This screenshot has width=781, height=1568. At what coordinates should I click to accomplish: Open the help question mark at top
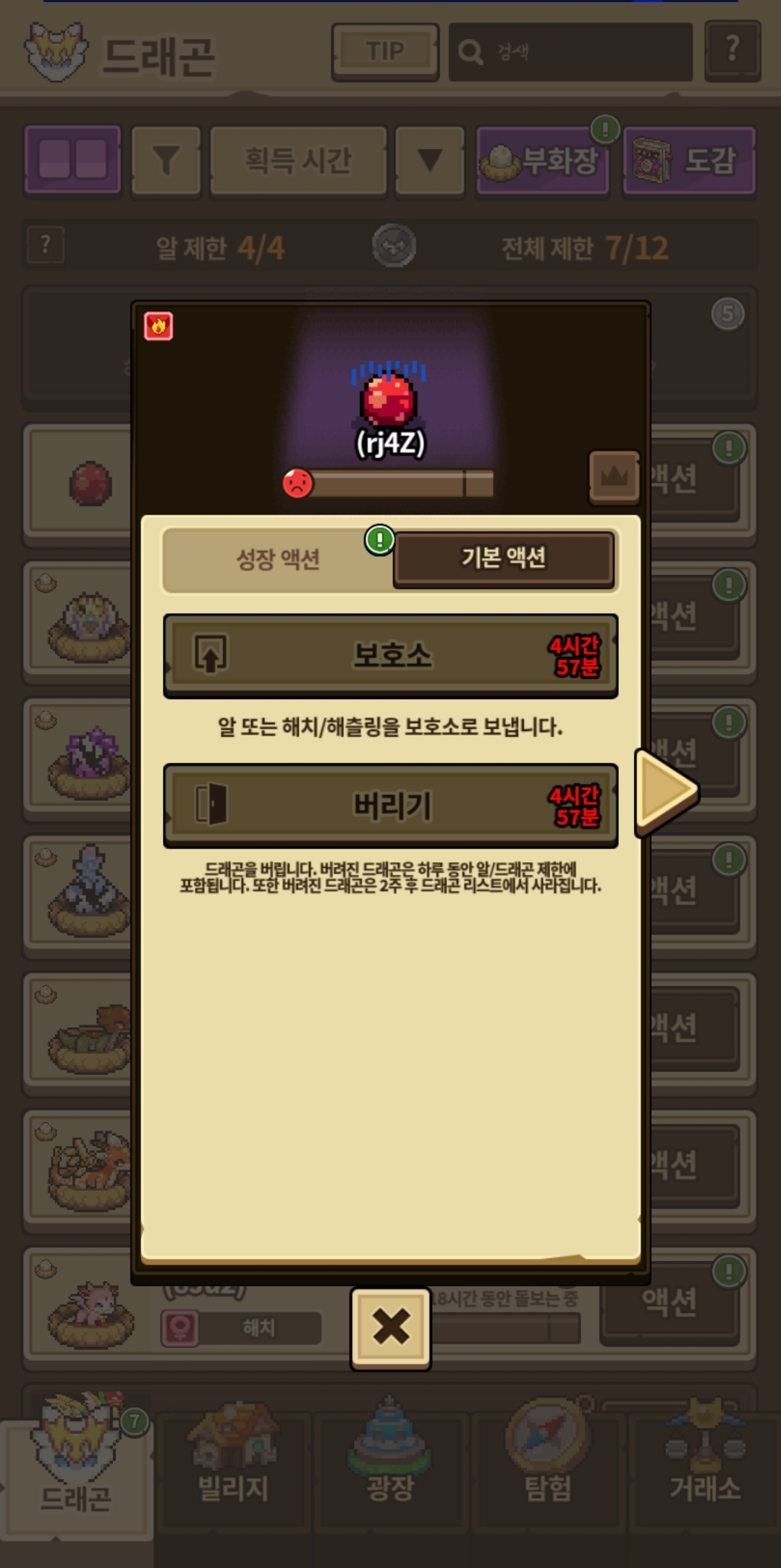732,50
